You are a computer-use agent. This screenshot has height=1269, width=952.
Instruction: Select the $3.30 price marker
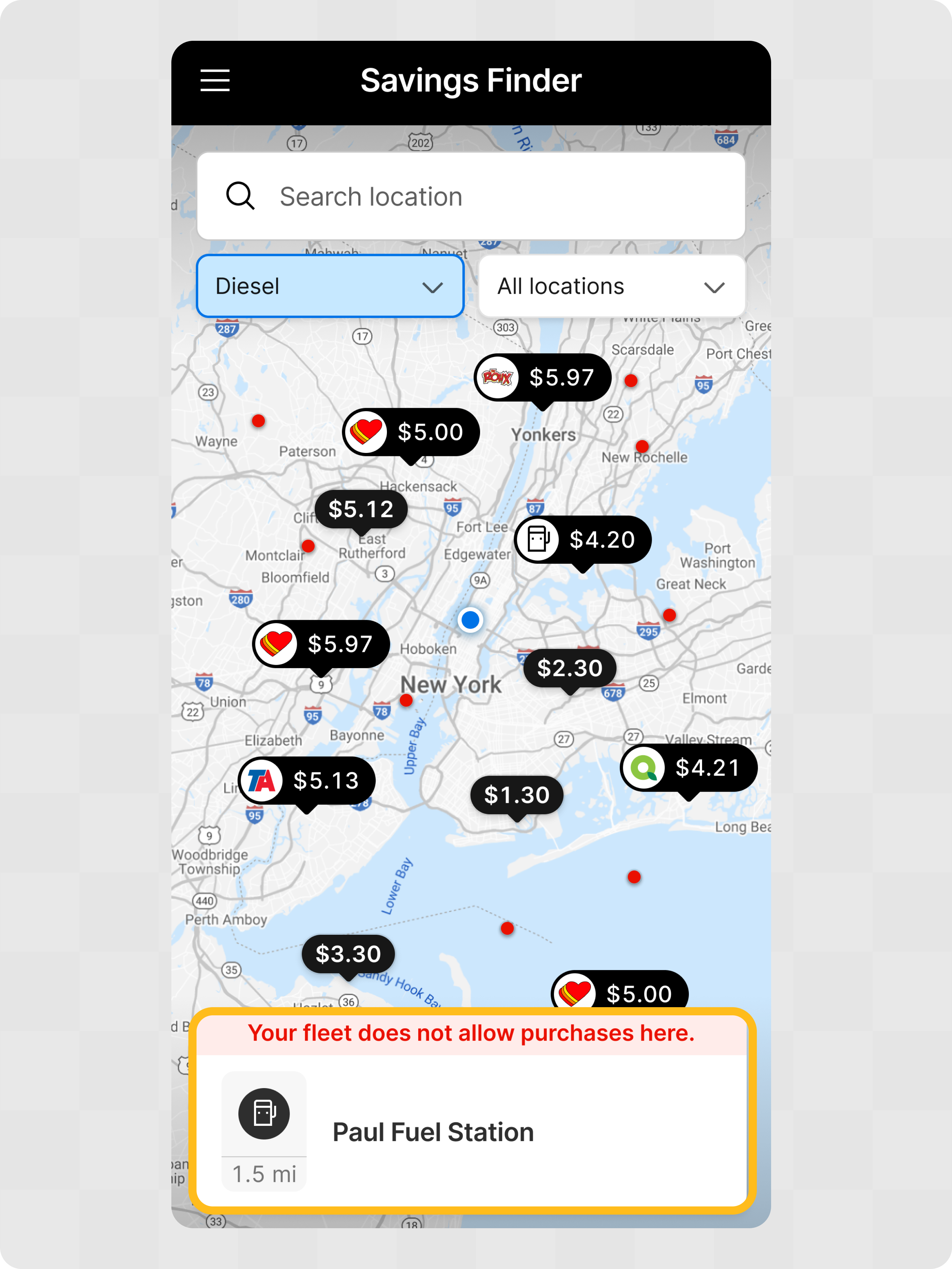click(348, 954)
